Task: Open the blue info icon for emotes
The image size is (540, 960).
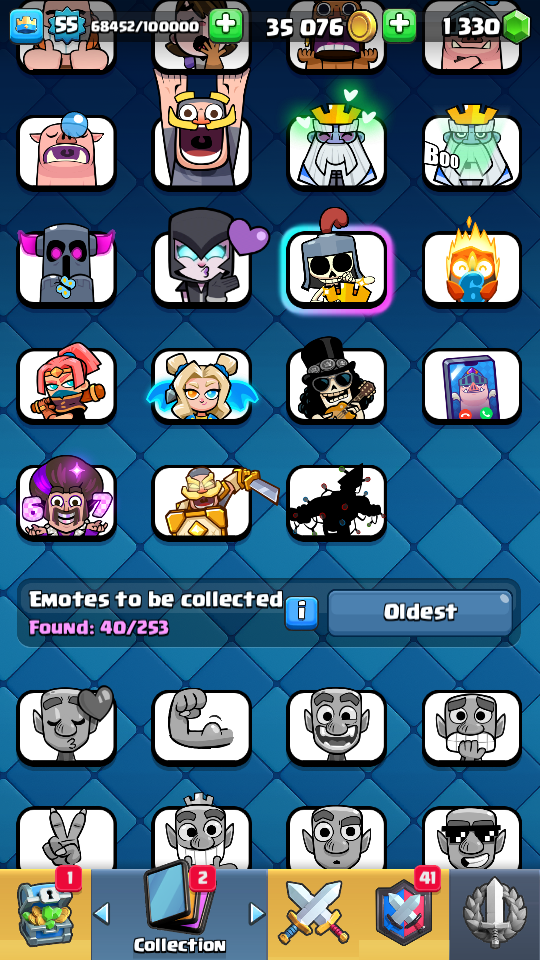Action: click(x=302, y=613)
